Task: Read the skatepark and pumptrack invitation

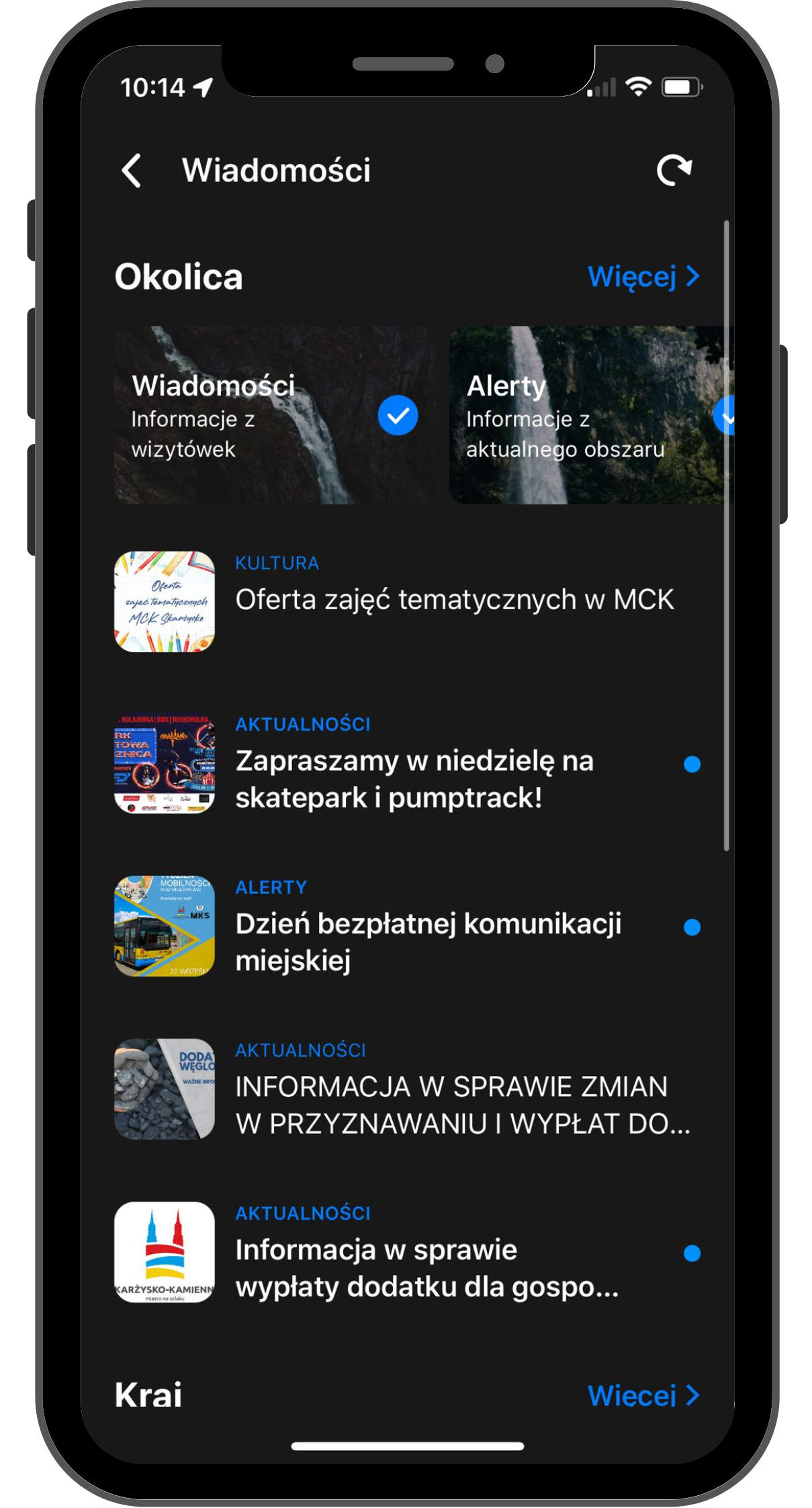Action: (408, 764)
